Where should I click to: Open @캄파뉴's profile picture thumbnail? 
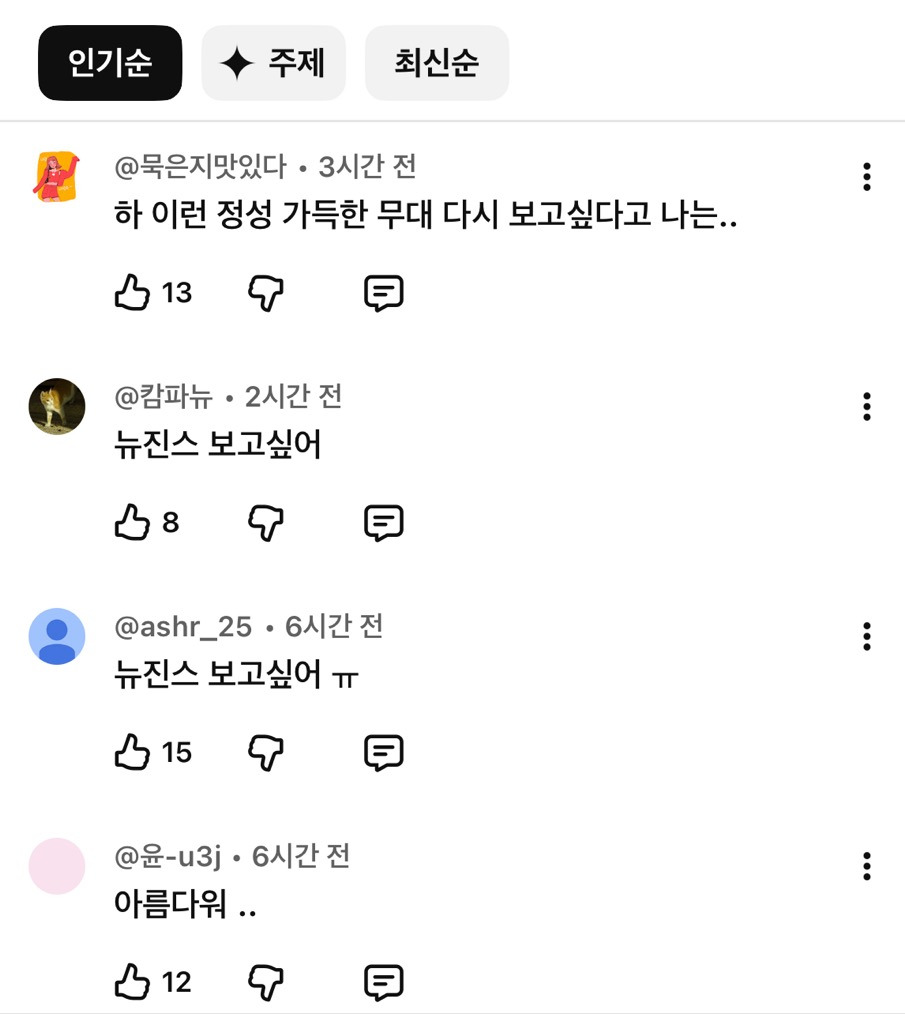[56, 407]
